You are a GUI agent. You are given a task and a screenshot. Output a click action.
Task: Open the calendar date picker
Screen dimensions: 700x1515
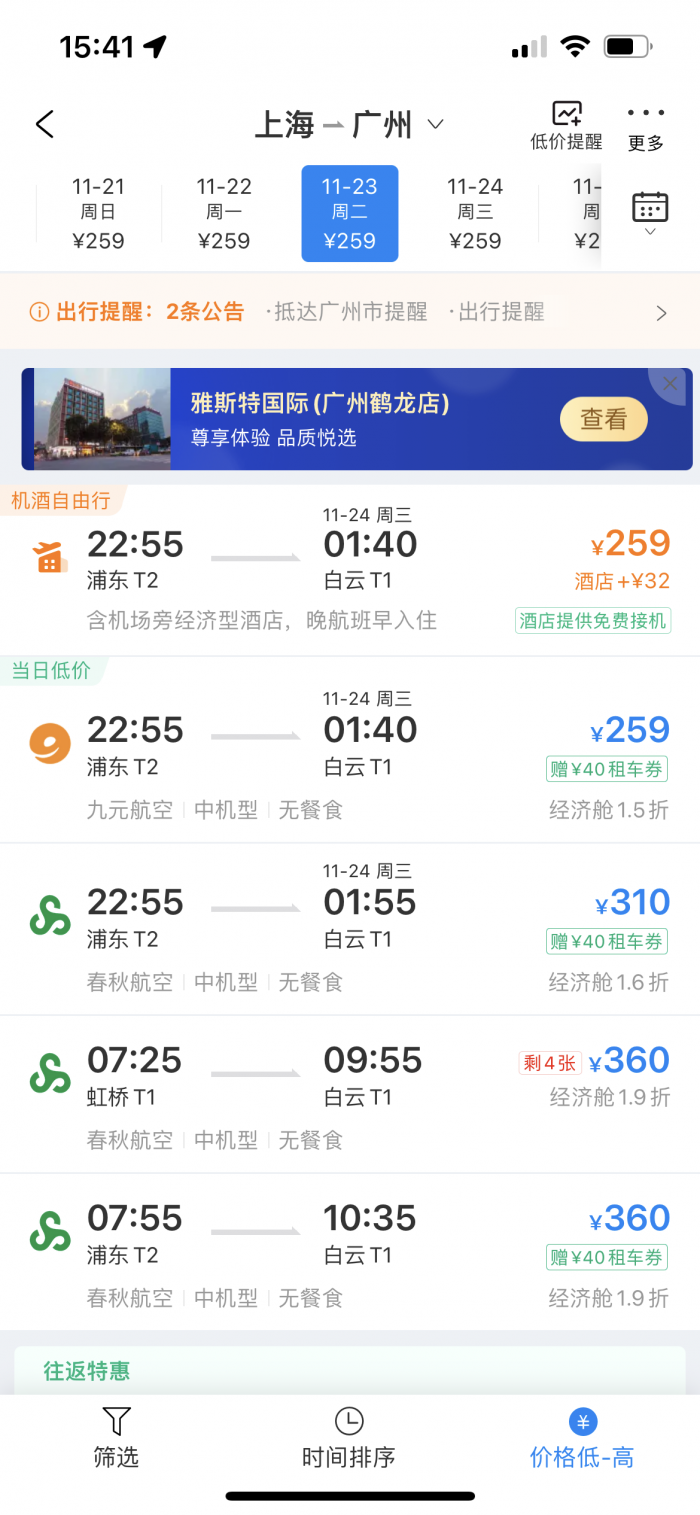pyautogui.click(x=650, y=212)
